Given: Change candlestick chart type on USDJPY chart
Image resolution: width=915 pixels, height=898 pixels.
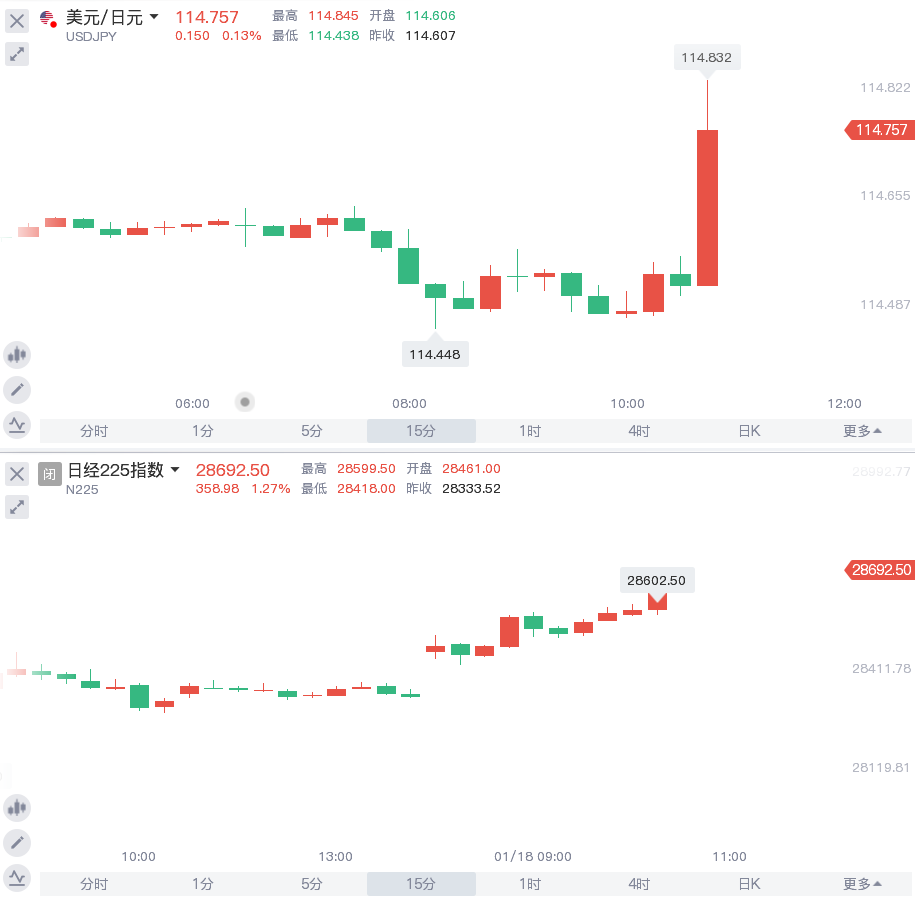Looking at the screenshot, I should 17,354.
